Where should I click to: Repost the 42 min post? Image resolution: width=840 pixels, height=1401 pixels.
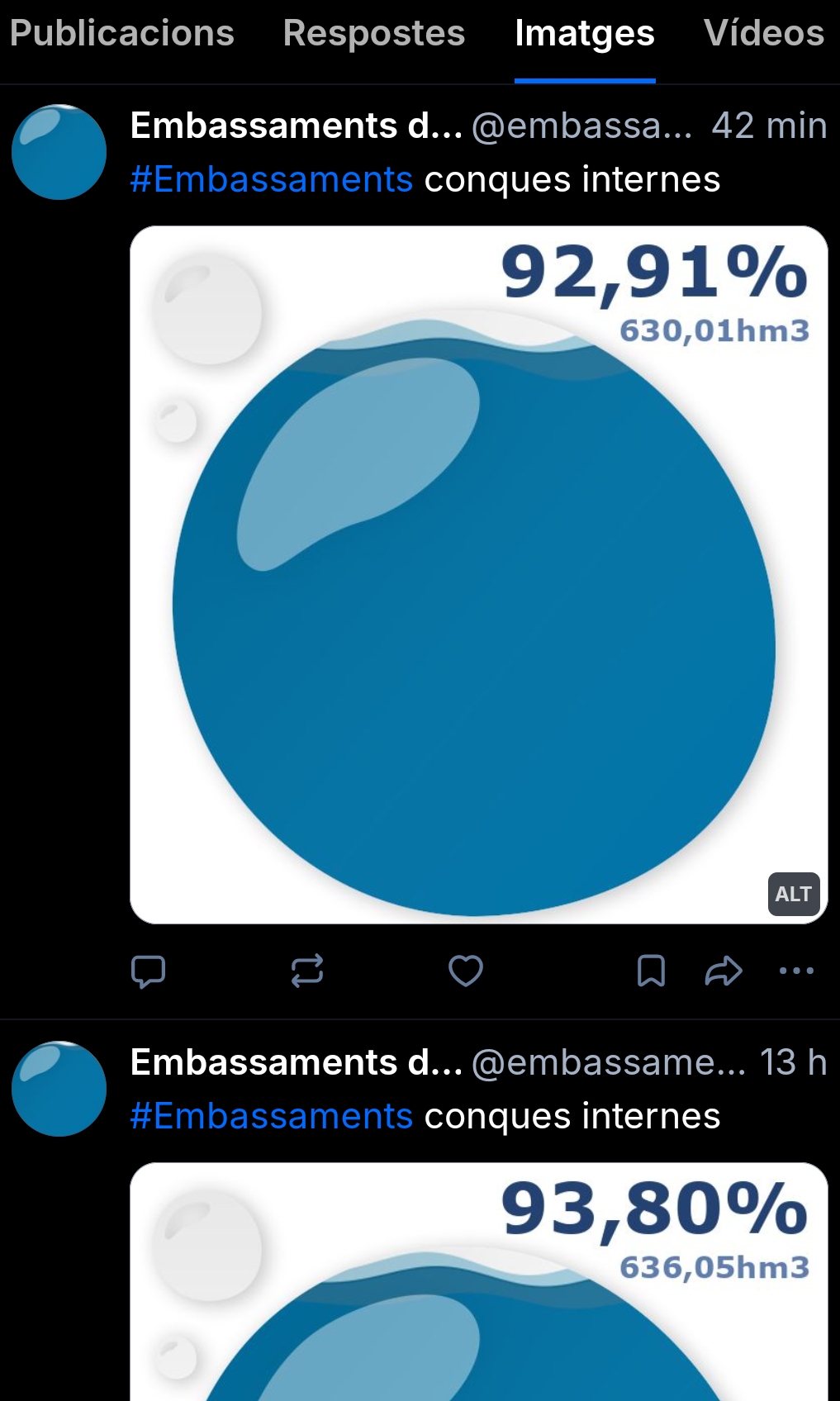pyautogui.click(x=307, y=971)
